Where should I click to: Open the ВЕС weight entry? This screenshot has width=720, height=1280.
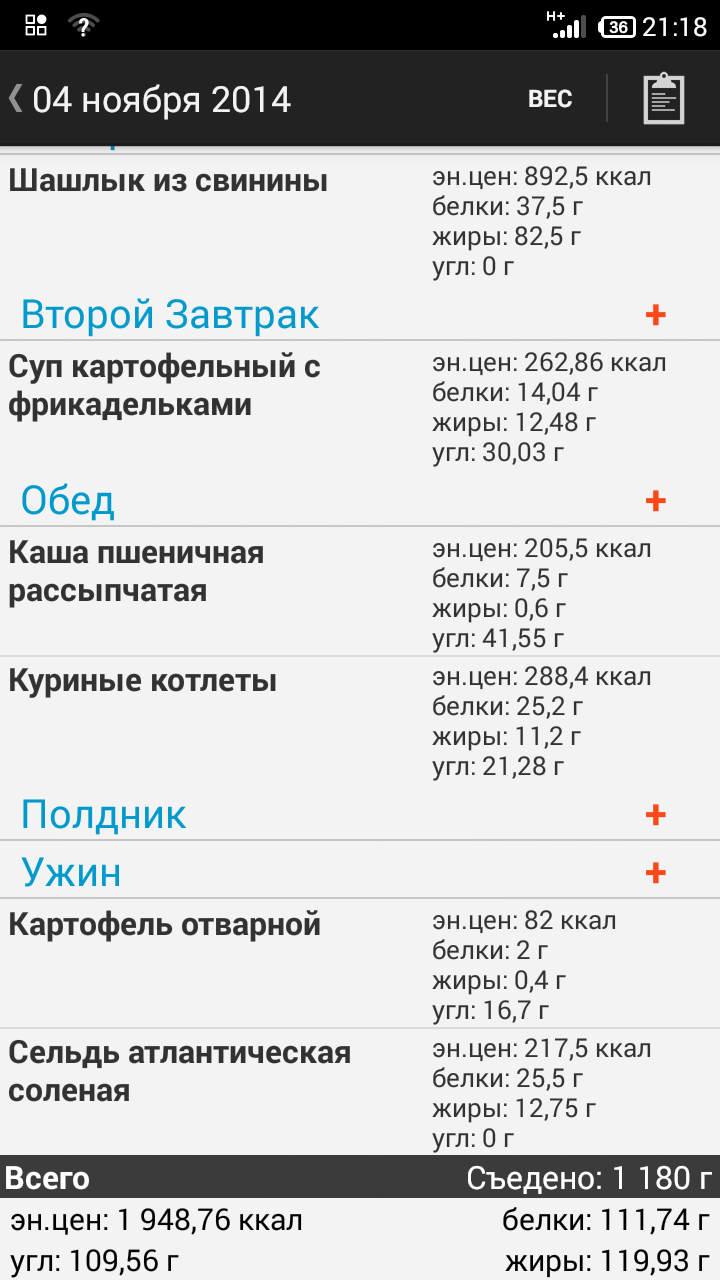coord(550,98)
